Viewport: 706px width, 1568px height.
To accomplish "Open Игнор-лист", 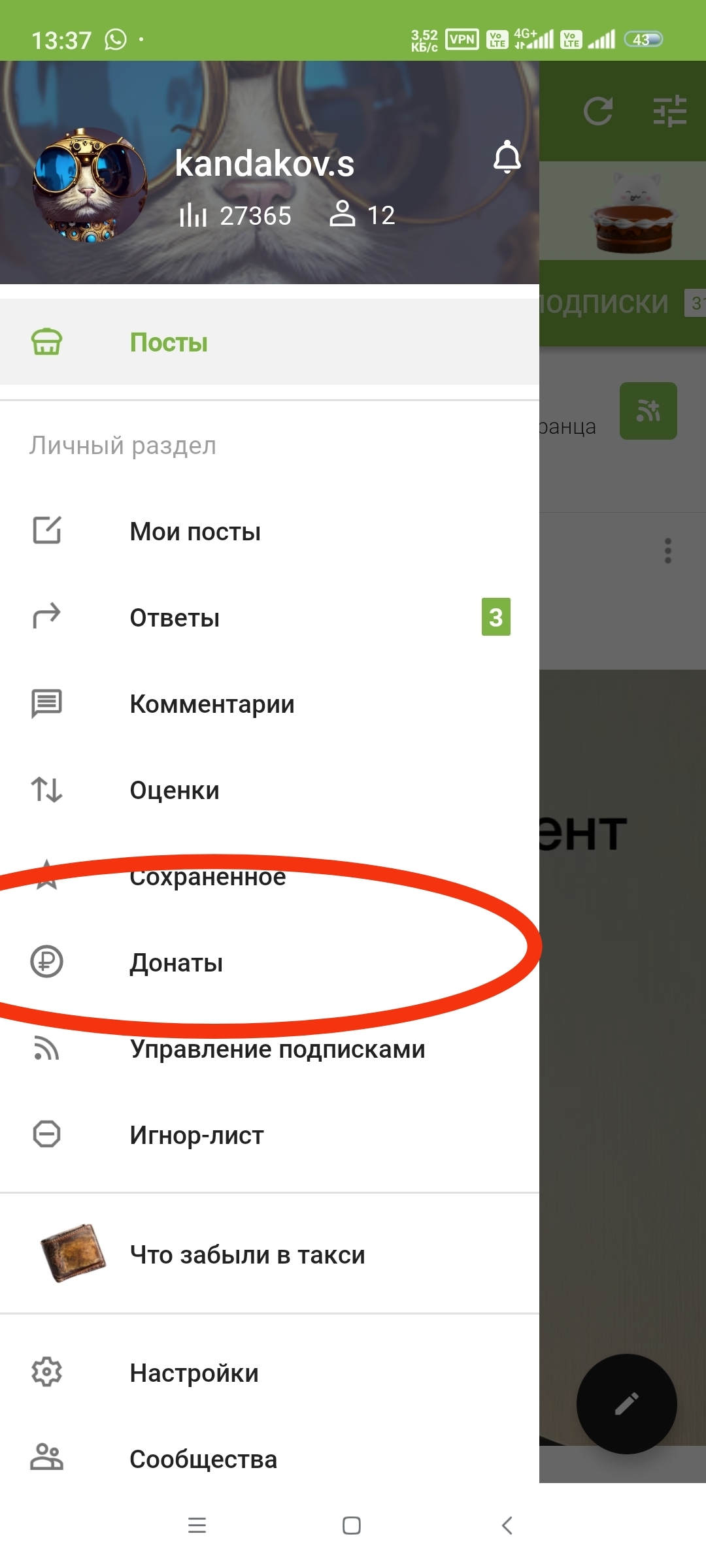I will [196, 1135].
